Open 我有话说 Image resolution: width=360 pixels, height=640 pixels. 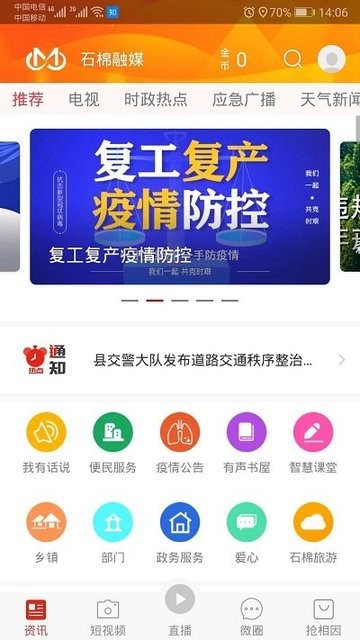(x=46, y=443)
